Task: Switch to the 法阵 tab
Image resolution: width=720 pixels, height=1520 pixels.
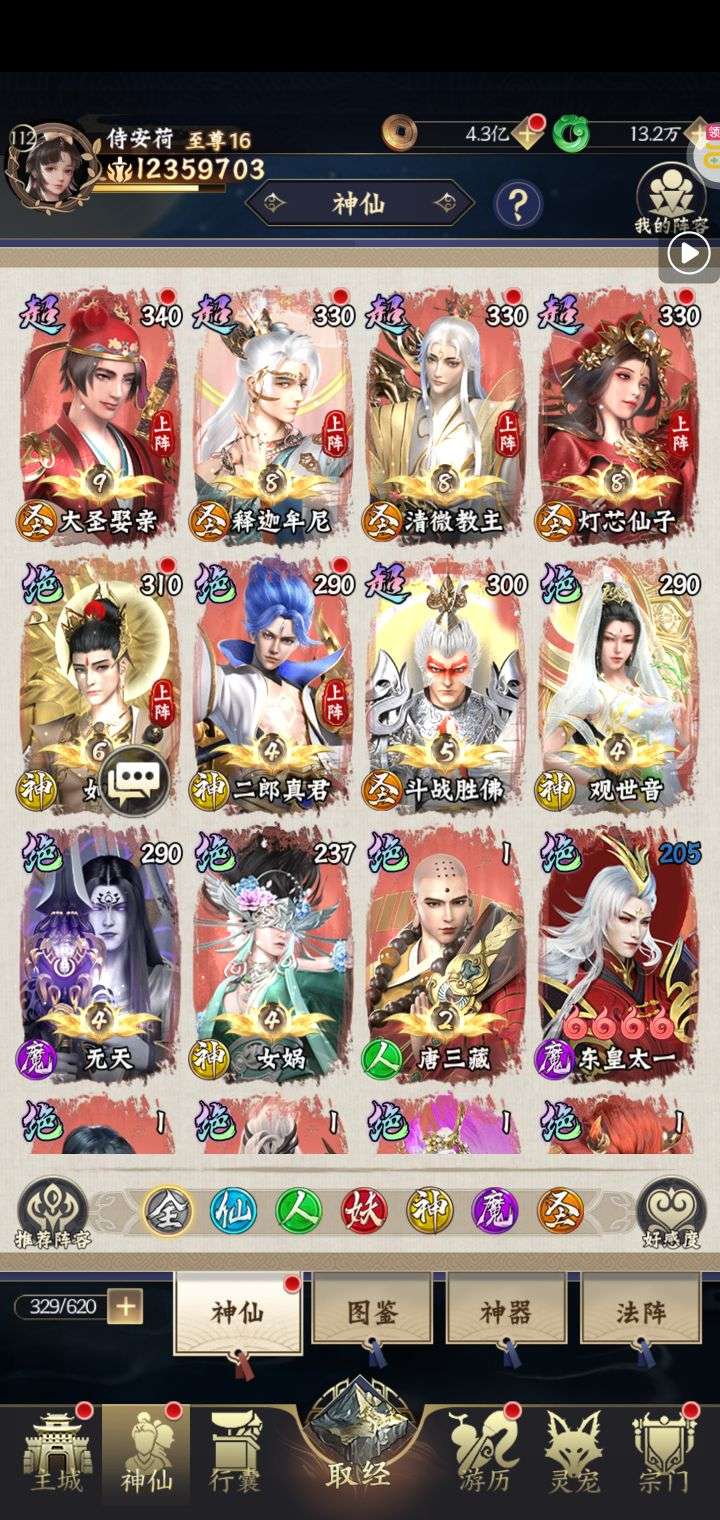Action: (x=640, y=1310)
